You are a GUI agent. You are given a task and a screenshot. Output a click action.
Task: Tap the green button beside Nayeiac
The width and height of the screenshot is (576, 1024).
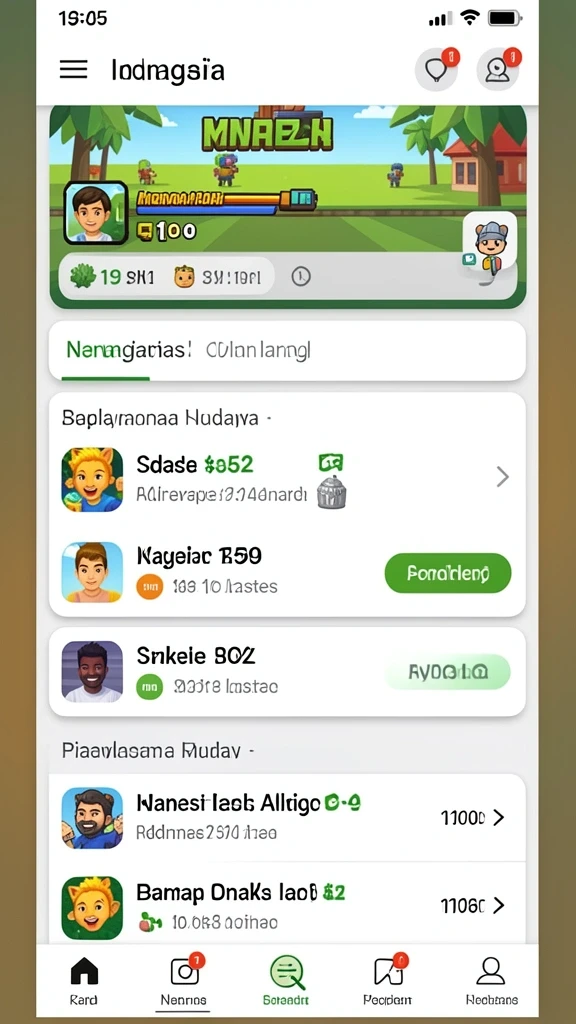[x=448, y=573]
